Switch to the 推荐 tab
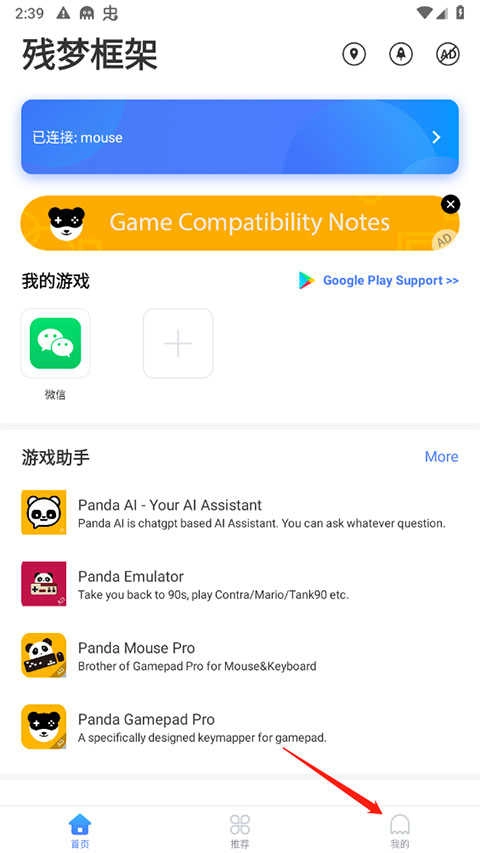Image resolution: width=480 pixels, height=853 pixels. (240, 831)
